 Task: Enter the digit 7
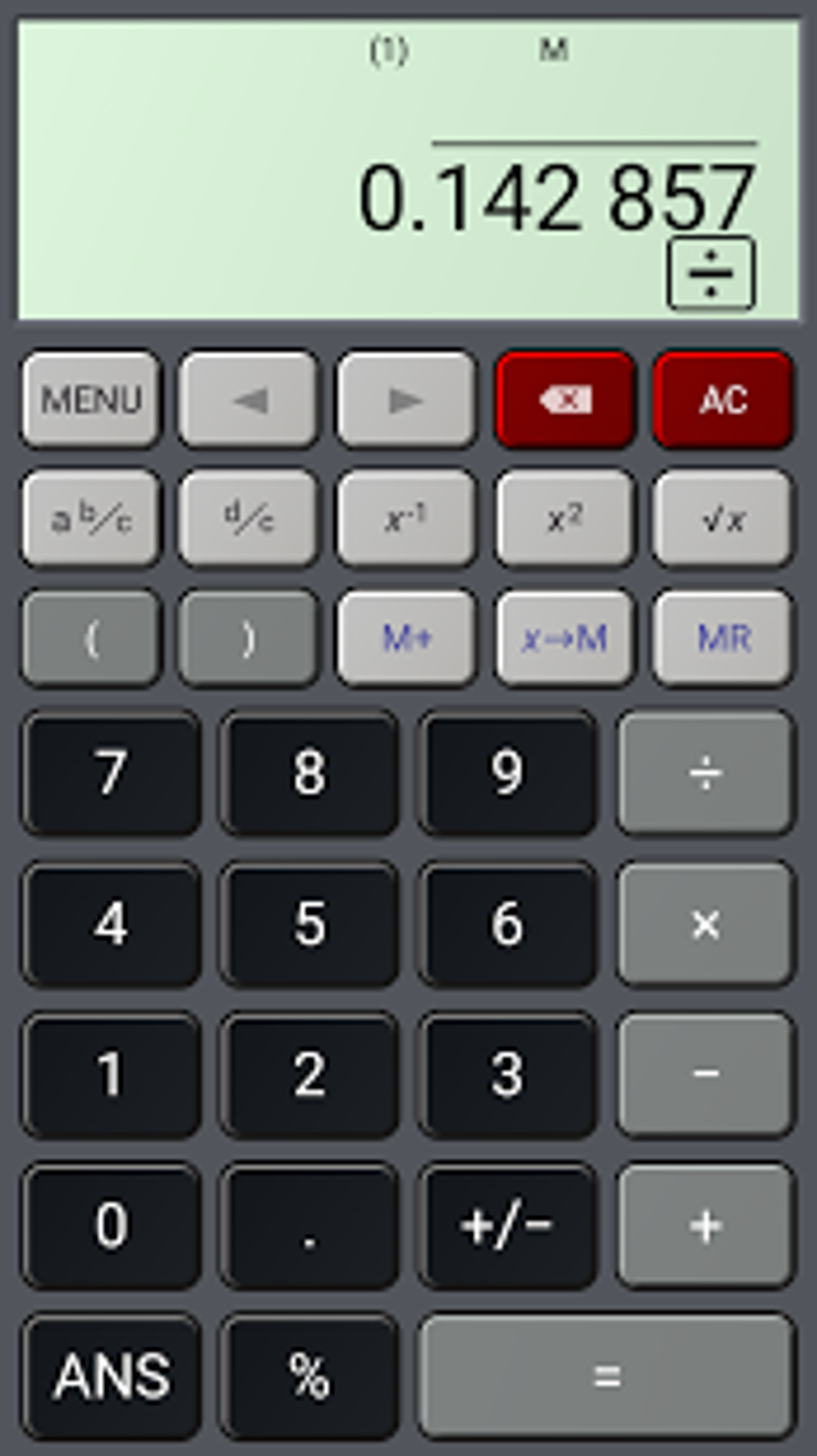(111, 773)
